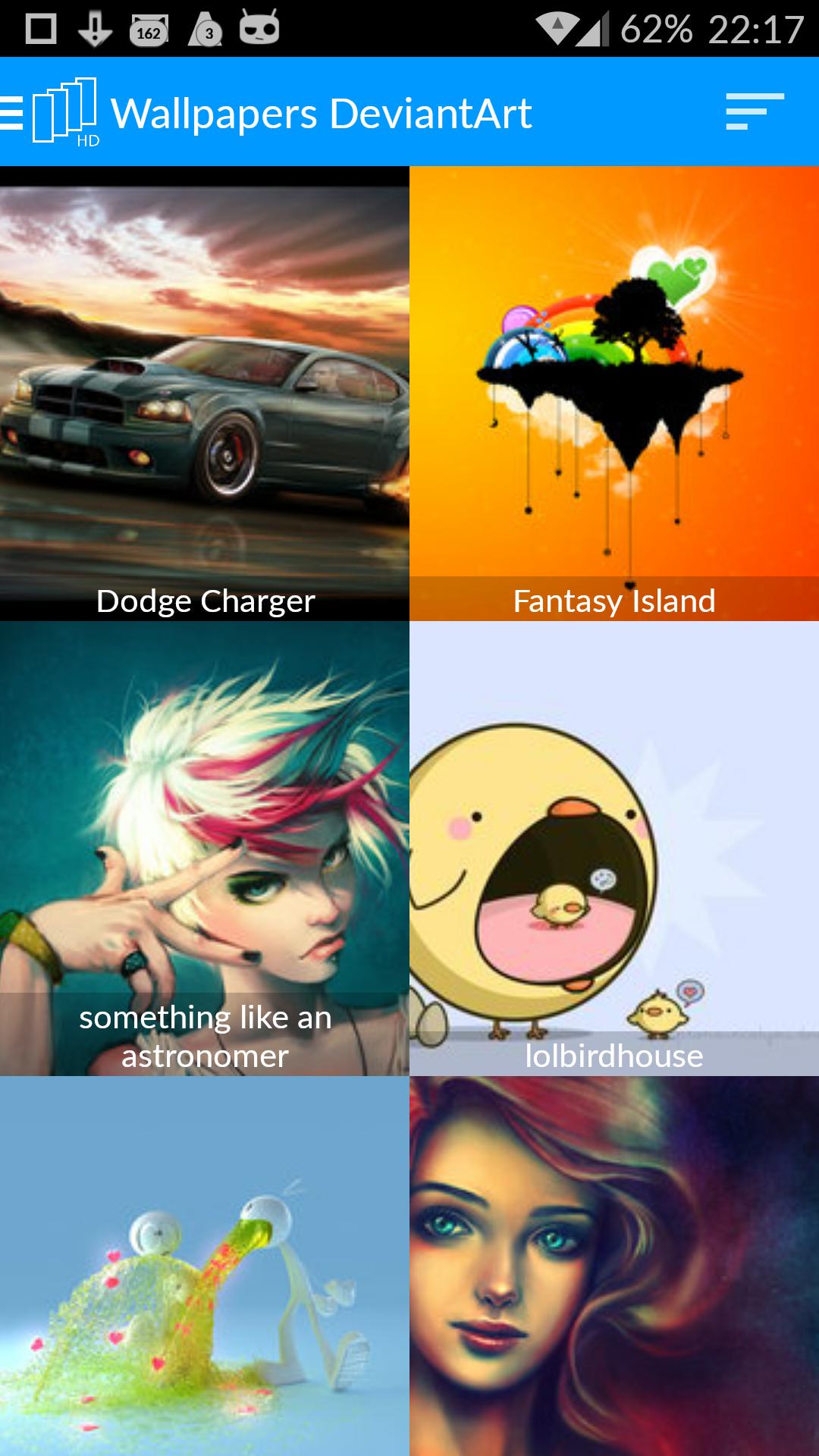Open the navigation drawer menu
Screen dimensions: 819x1456
click(x=11, y=112)
